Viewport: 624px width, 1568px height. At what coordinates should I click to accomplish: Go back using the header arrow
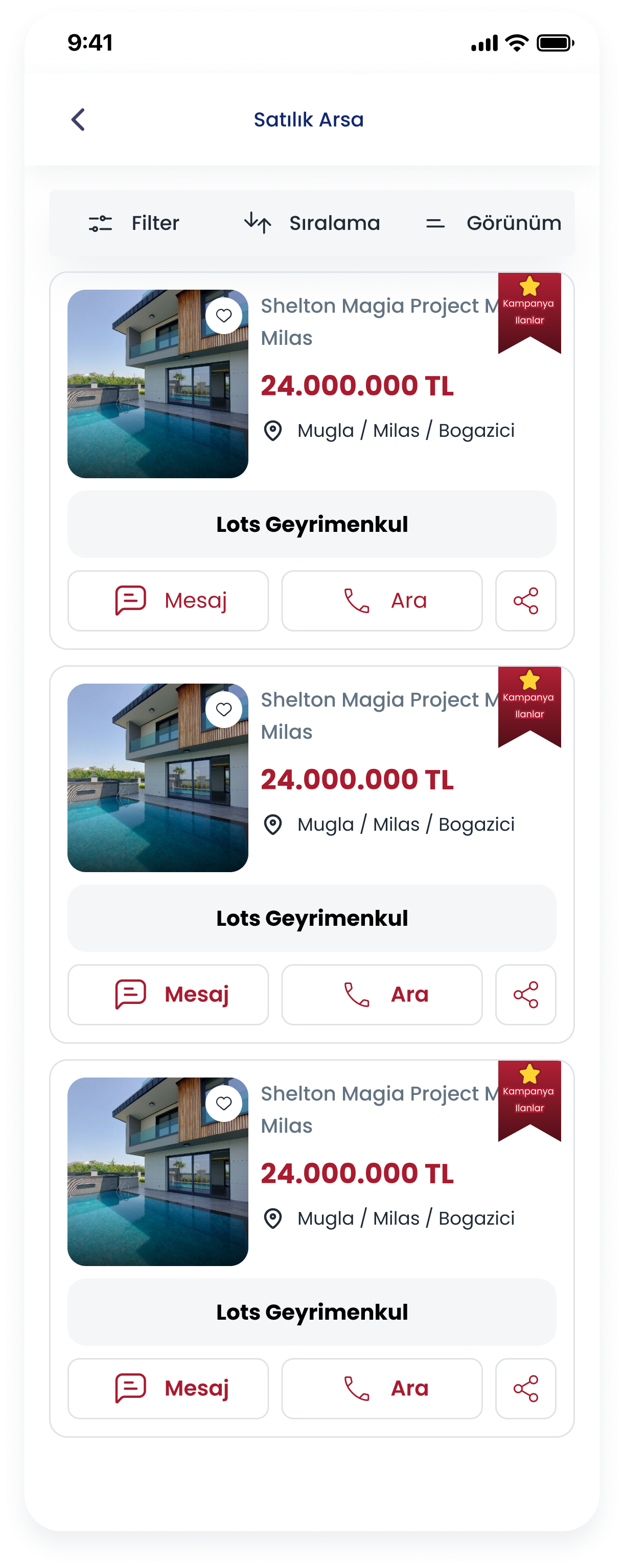78,120
